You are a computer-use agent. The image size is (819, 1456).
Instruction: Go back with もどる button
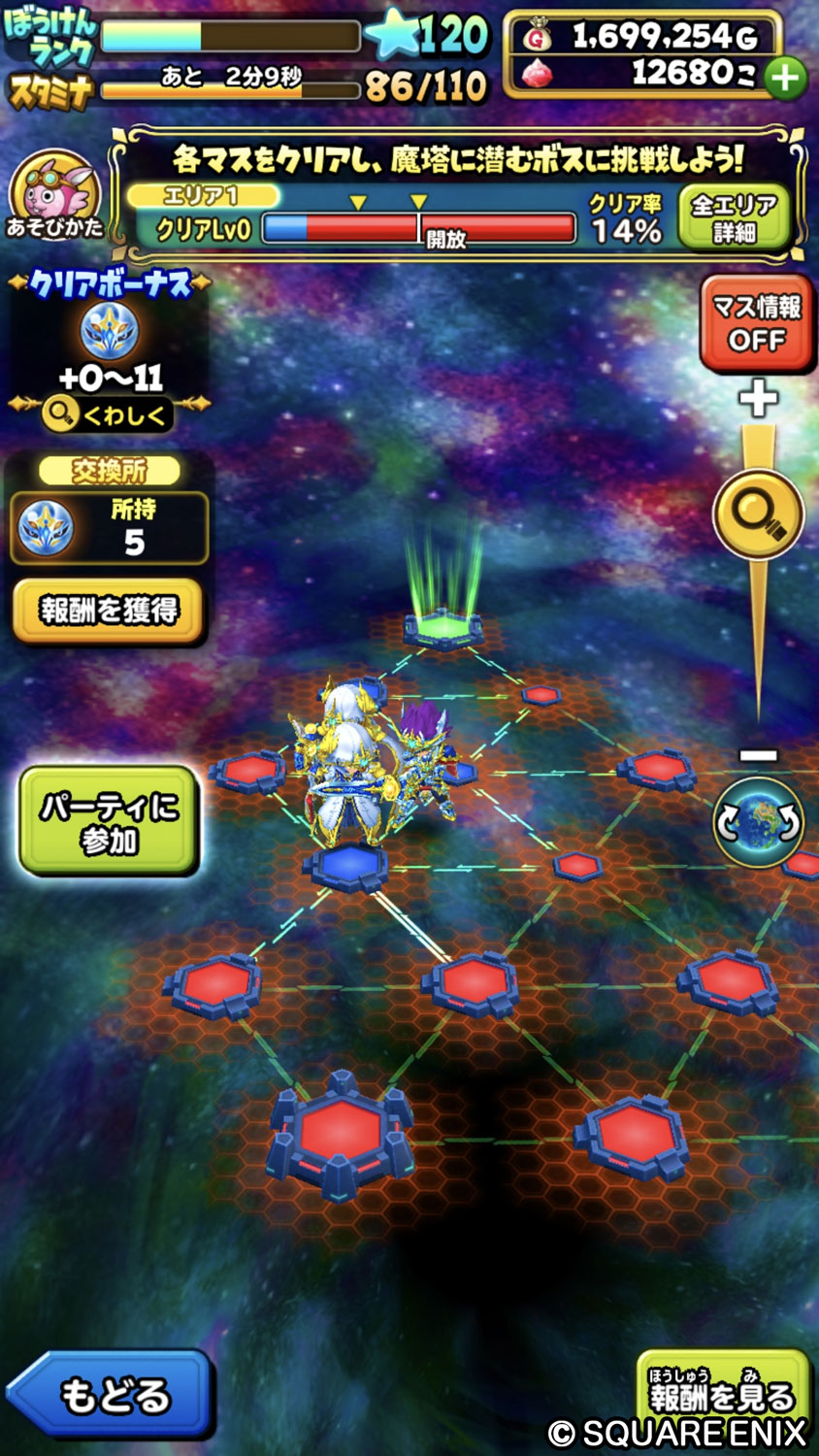click(109, 1395)
